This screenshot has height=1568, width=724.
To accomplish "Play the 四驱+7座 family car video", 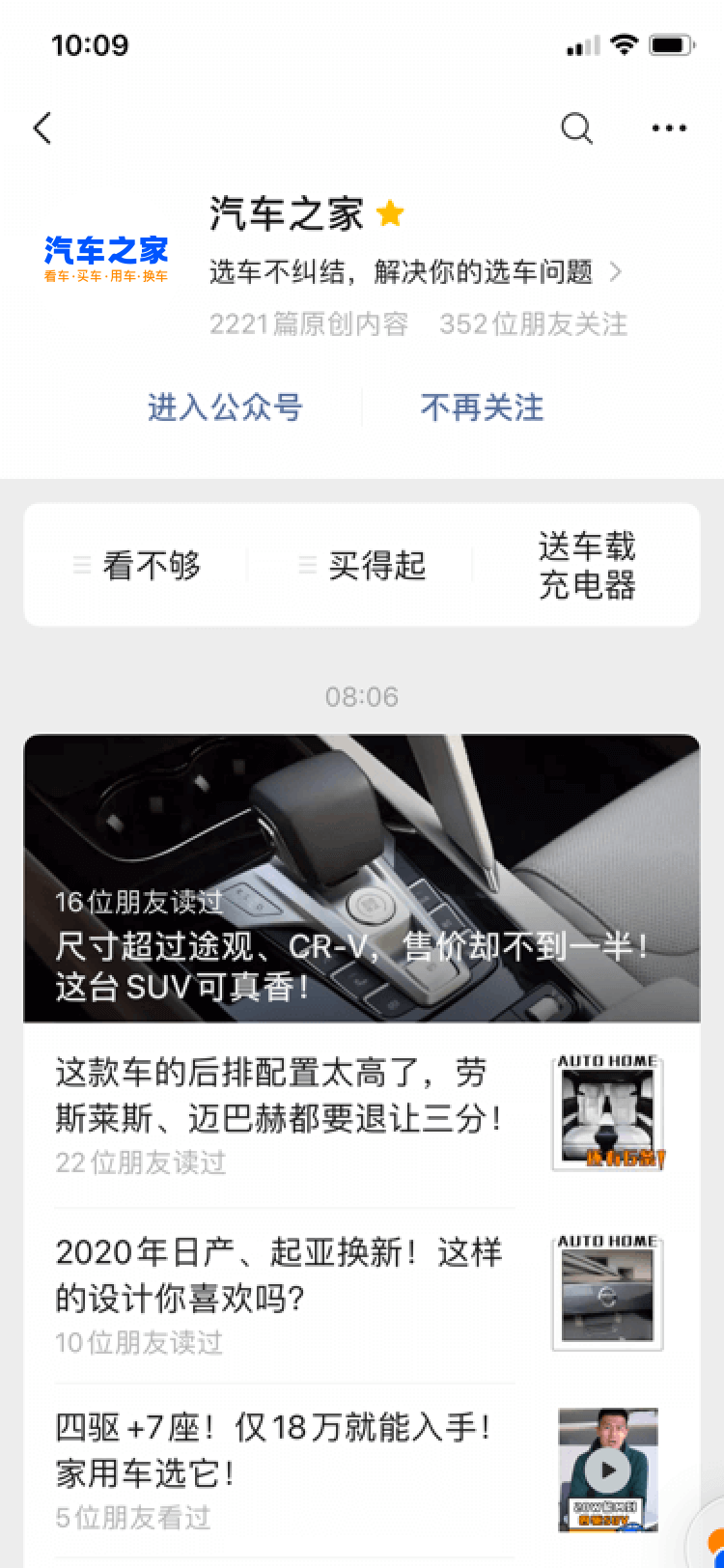I will [x=608, y=1470].
